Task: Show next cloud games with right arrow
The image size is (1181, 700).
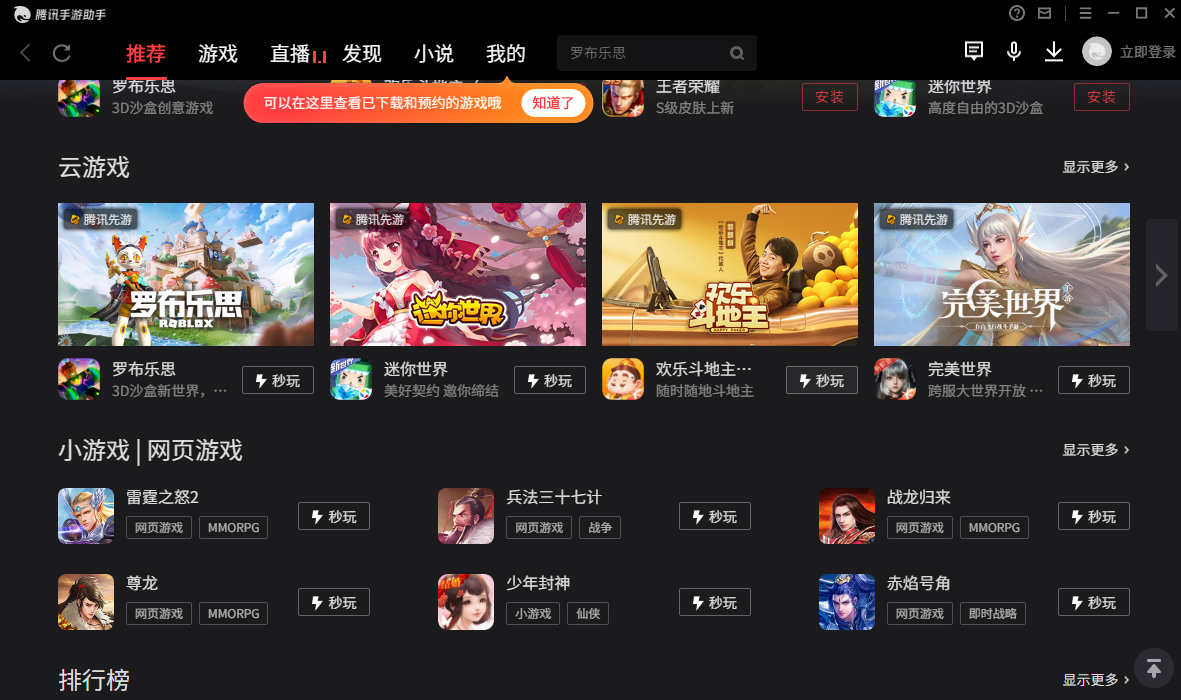Action: tap(1161, 275)
